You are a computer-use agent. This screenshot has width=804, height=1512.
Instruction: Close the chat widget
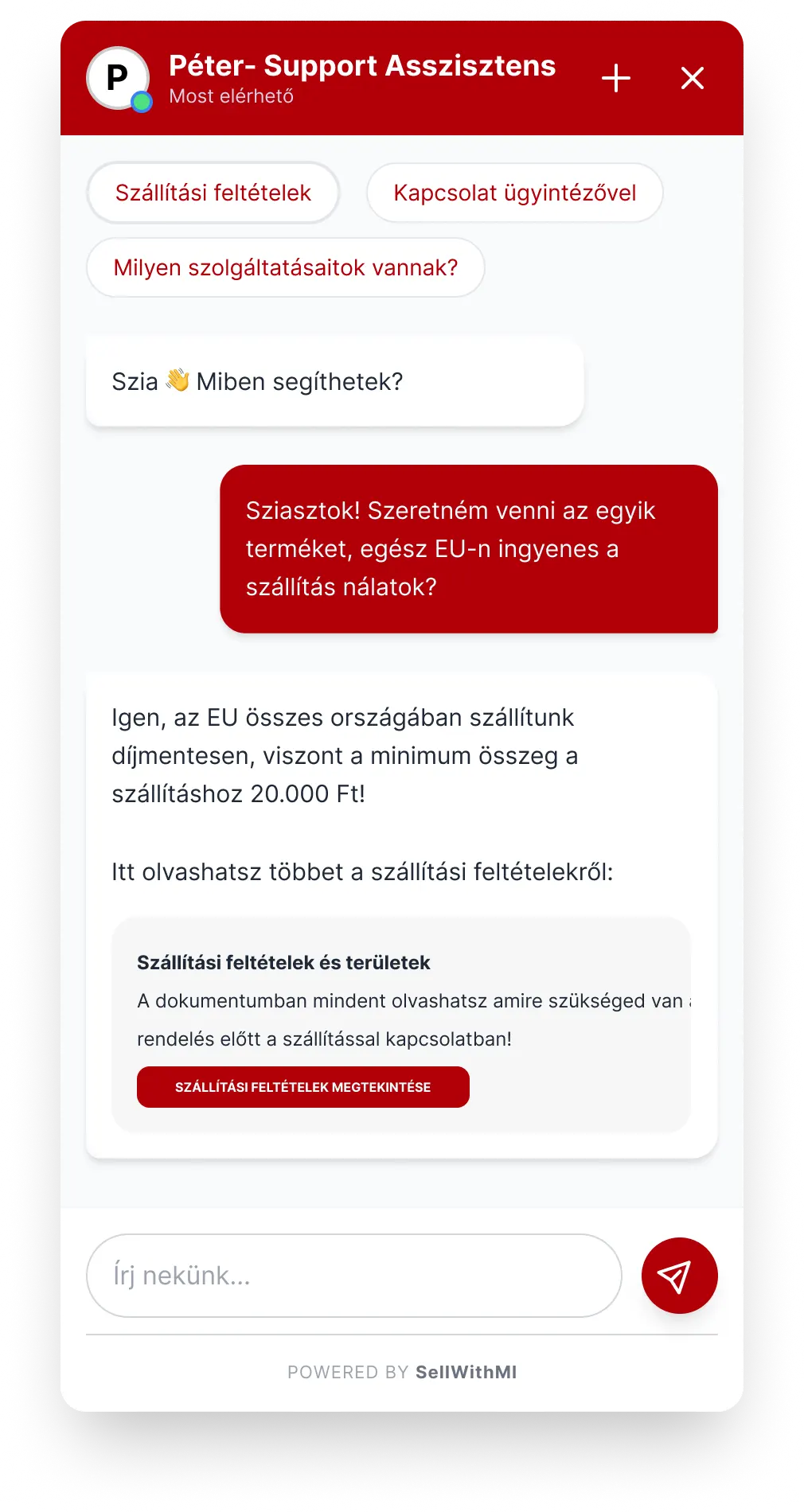tap(693, 78)
